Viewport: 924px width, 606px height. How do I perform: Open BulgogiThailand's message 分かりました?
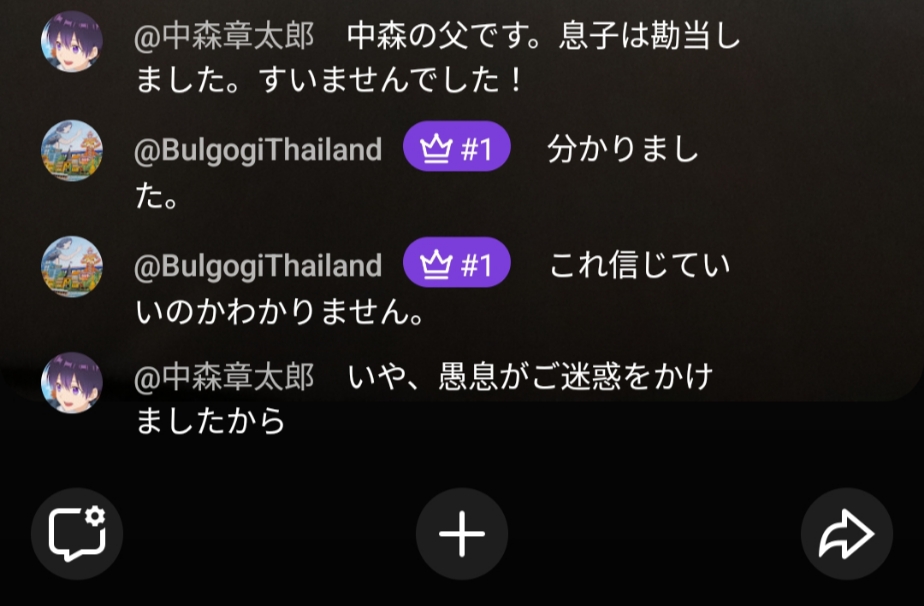622,151
